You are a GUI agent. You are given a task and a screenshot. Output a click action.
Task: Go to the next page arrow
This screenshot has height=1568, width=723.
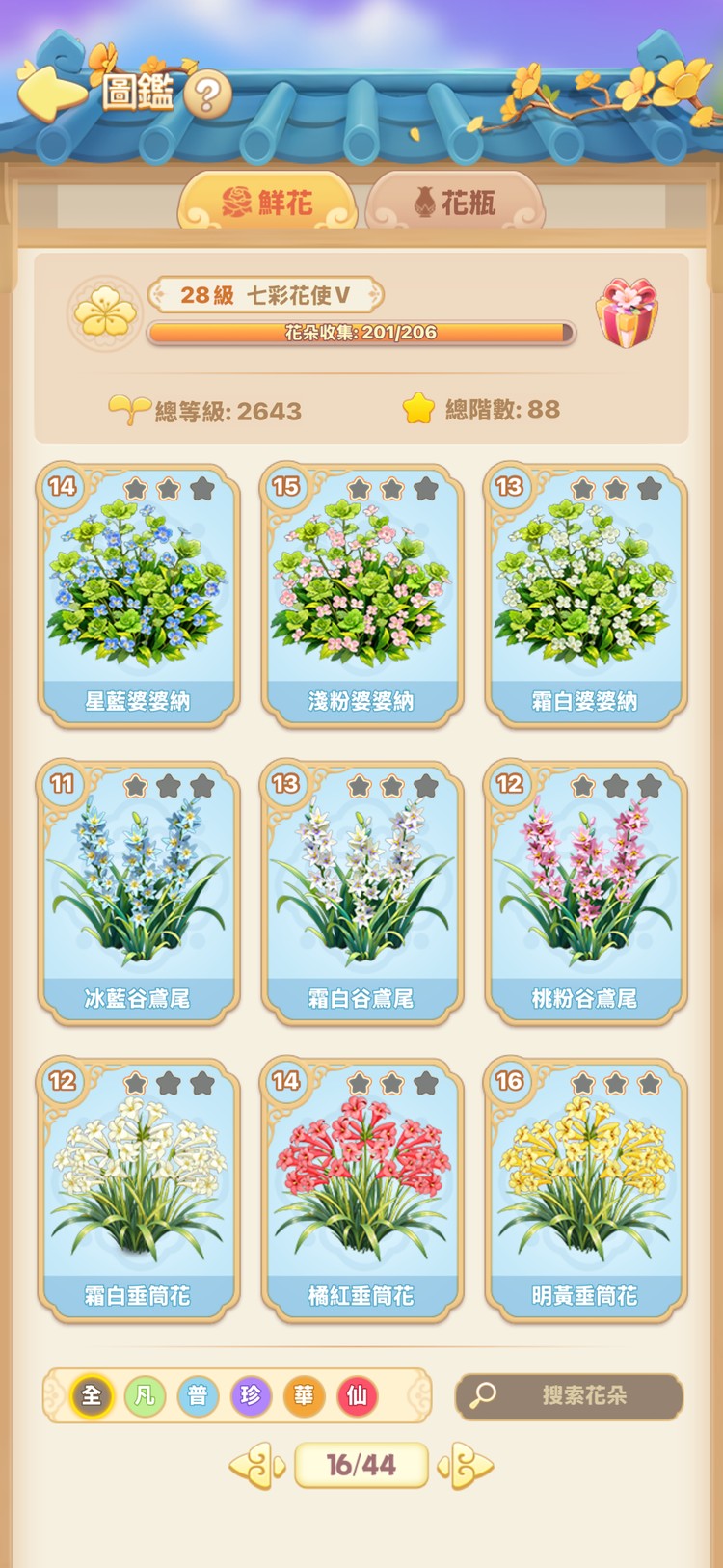[x=467, y=1466]
